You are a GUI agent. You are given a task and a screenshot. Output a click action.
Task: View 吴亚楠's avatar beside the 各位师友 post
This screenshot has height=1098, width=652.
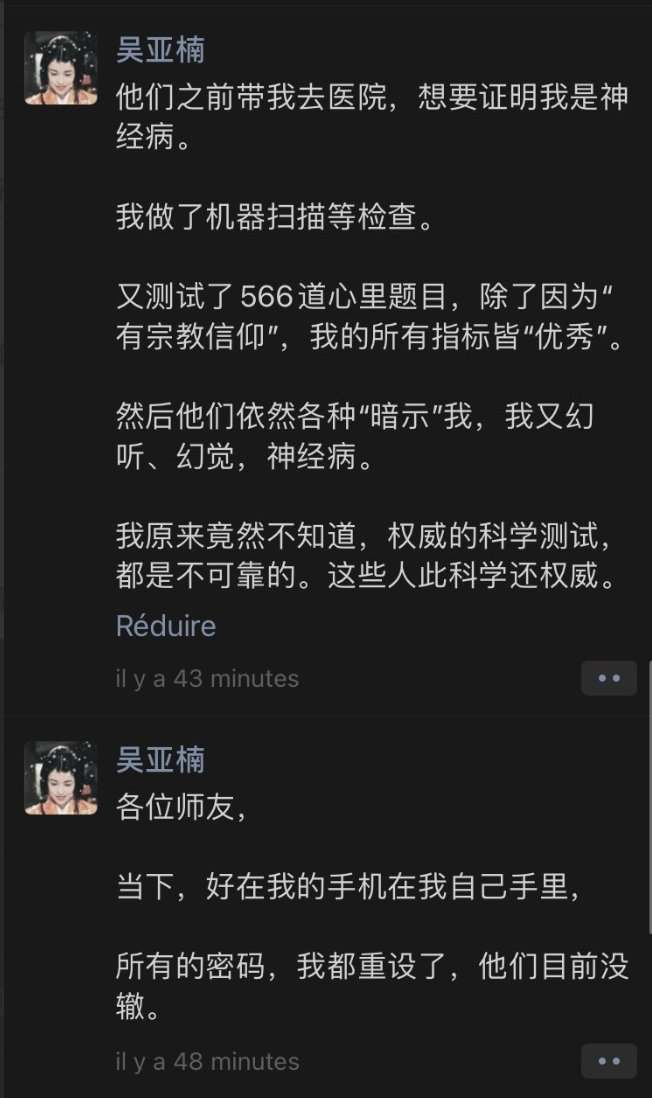pos(61,778)
